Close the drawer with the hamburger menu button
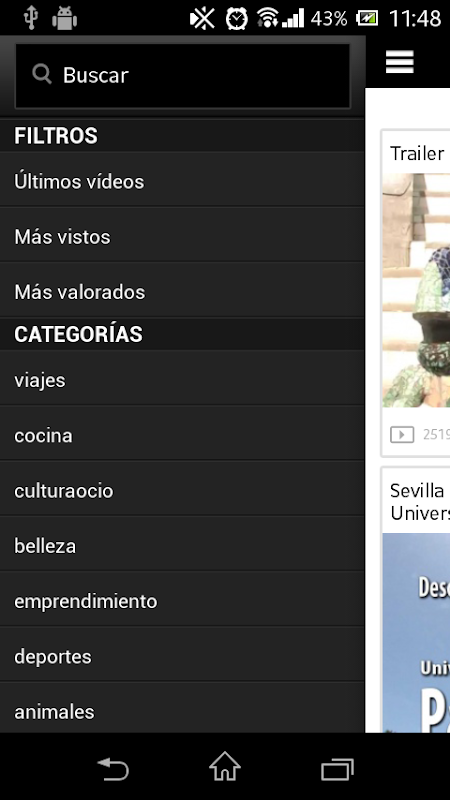 [x=399, y=62]
